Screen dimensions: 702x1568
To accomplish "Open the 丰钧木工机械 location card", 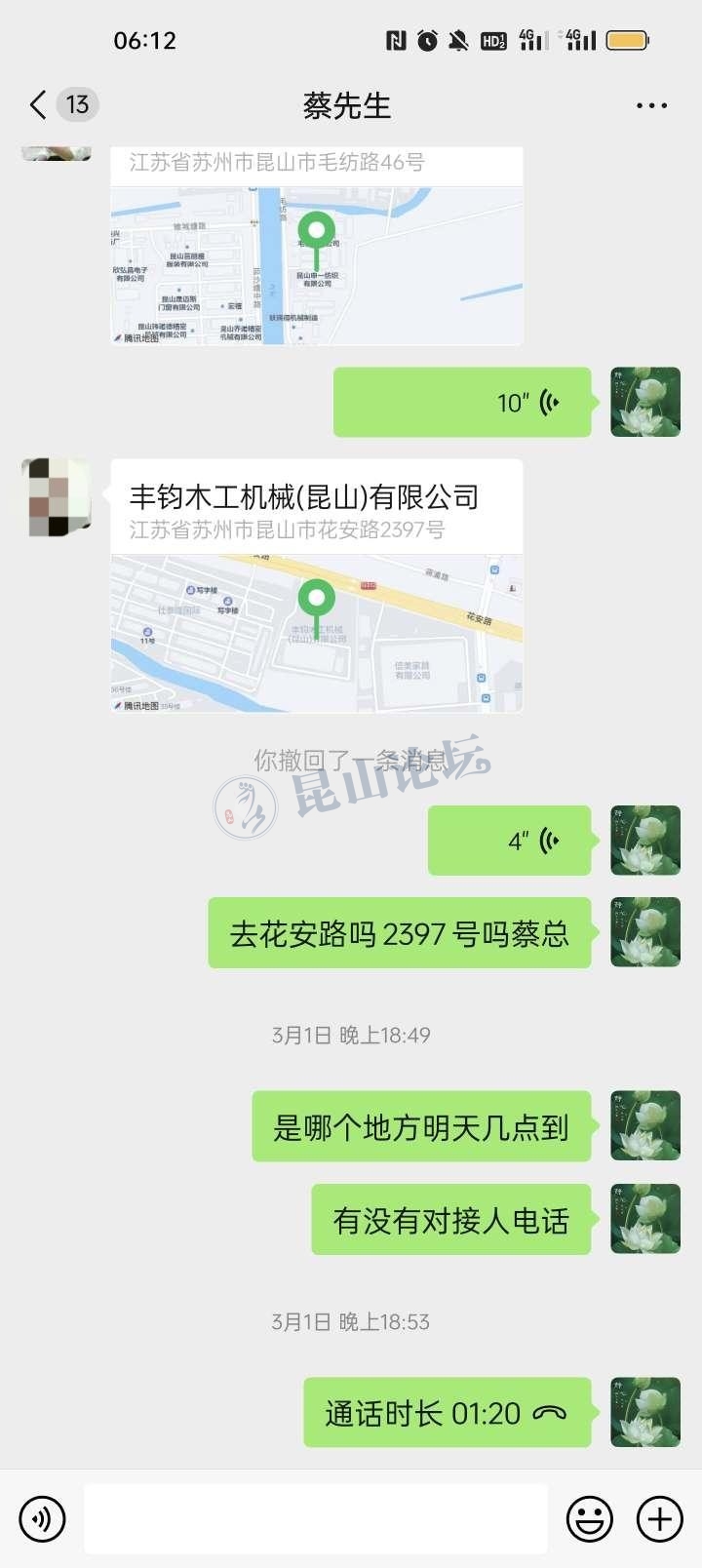I will pyautogui.click(x=317, y=585).
